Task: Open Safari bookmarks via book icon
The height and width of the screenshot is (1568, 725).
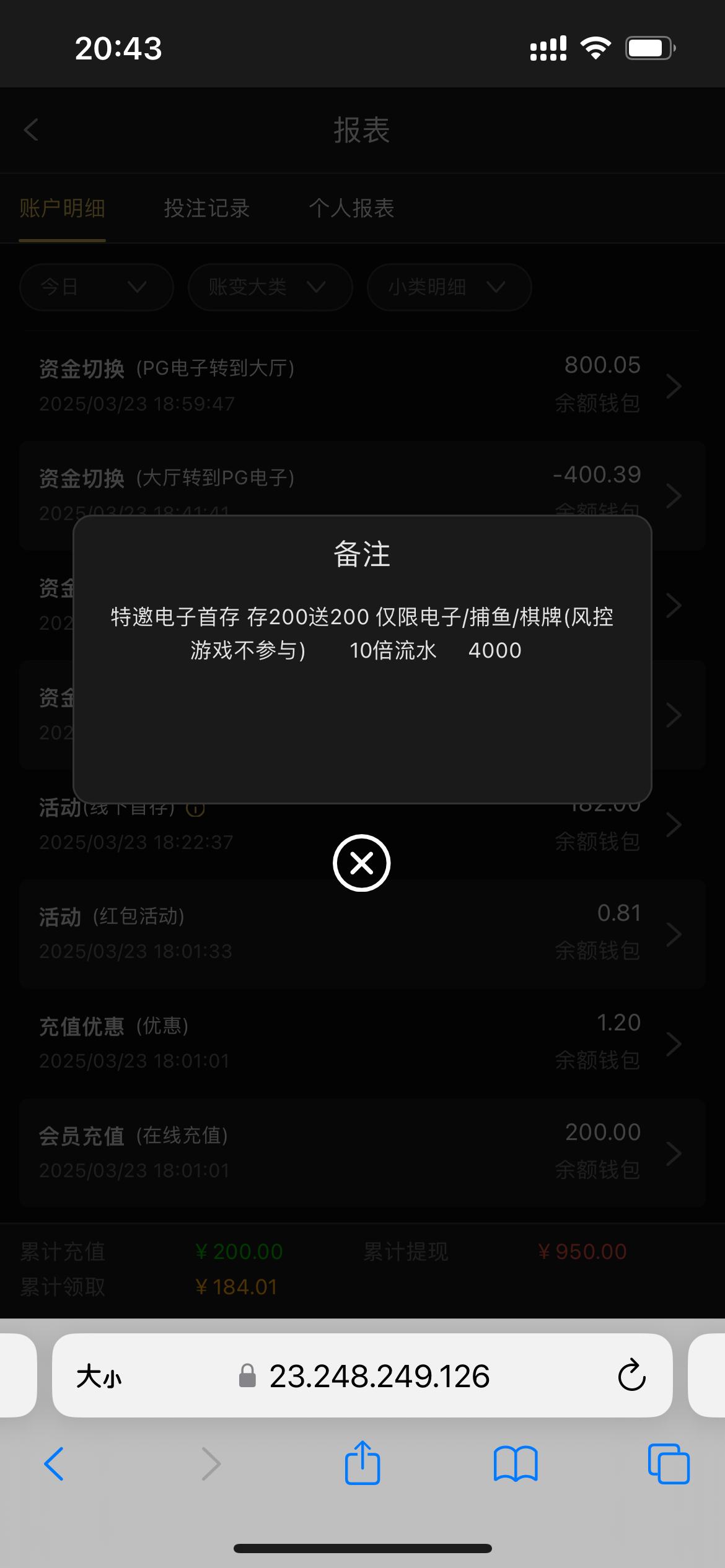Action: pos(515,1463)
